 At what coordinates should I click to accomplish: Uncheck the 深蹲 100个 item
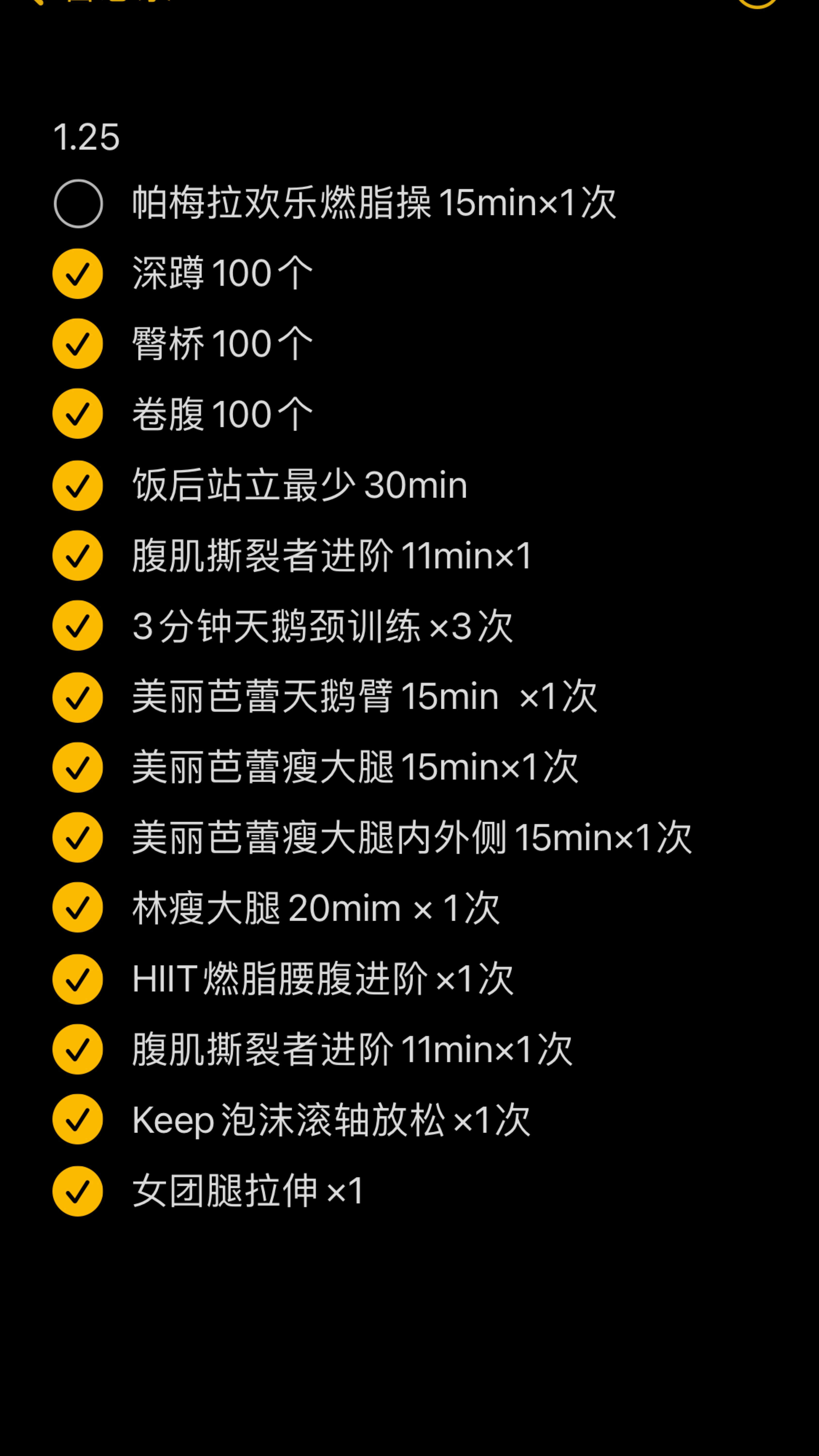point(78,274)
